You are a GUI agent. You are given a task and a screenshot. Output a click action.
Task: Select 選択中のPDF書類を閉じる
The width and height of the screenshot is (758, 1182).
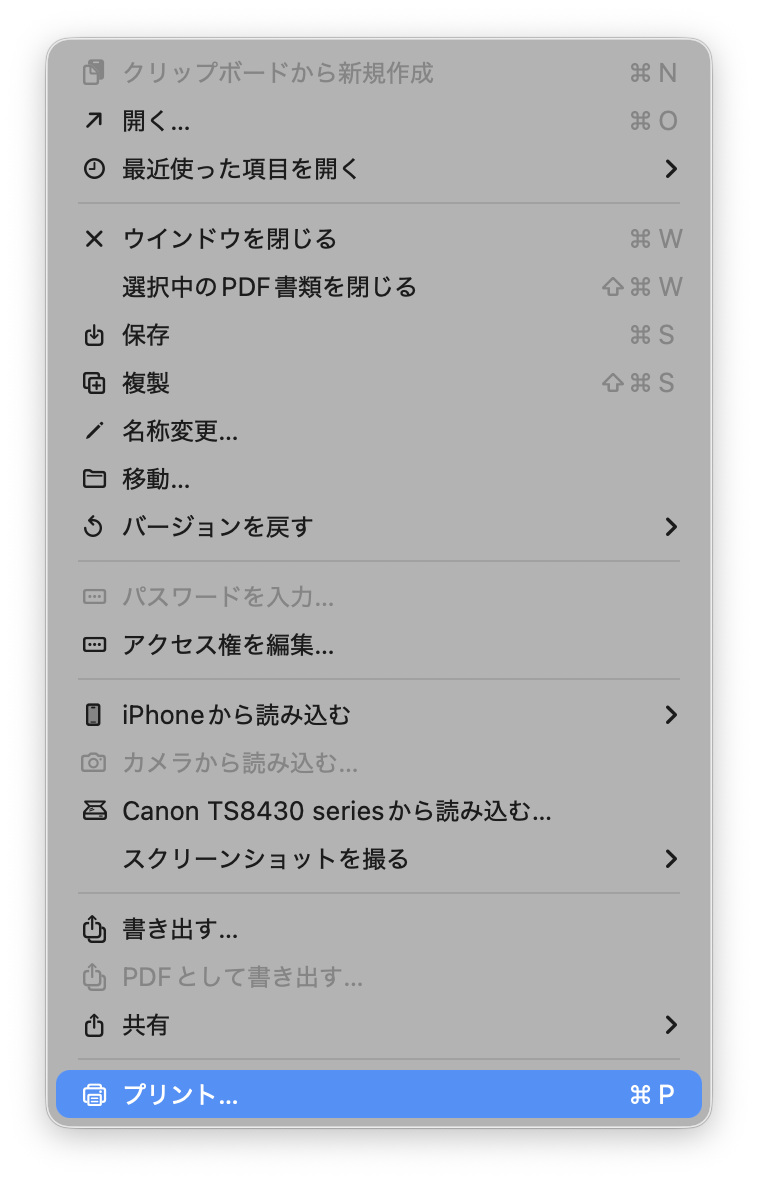(269, 287)
